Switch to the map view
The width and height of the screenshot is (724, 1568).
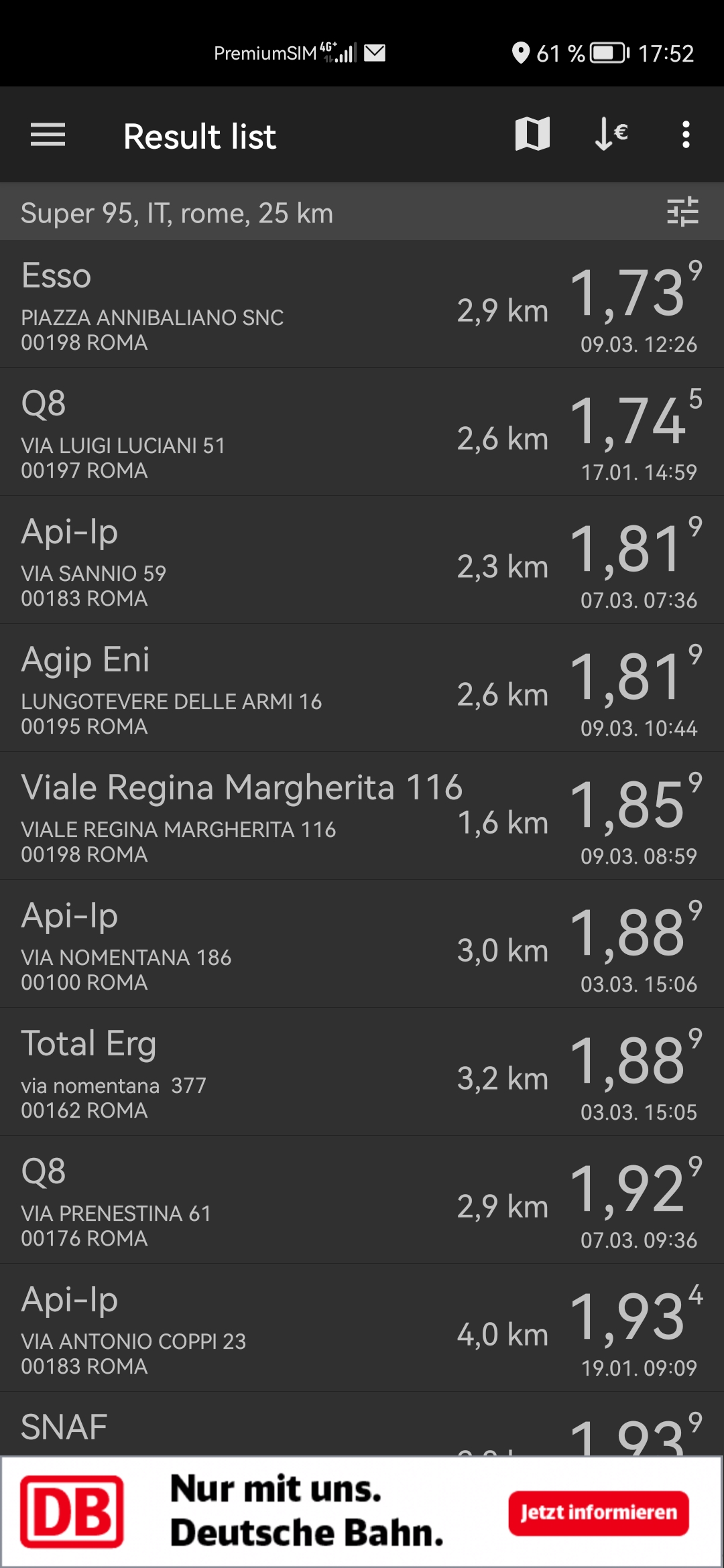532,134
